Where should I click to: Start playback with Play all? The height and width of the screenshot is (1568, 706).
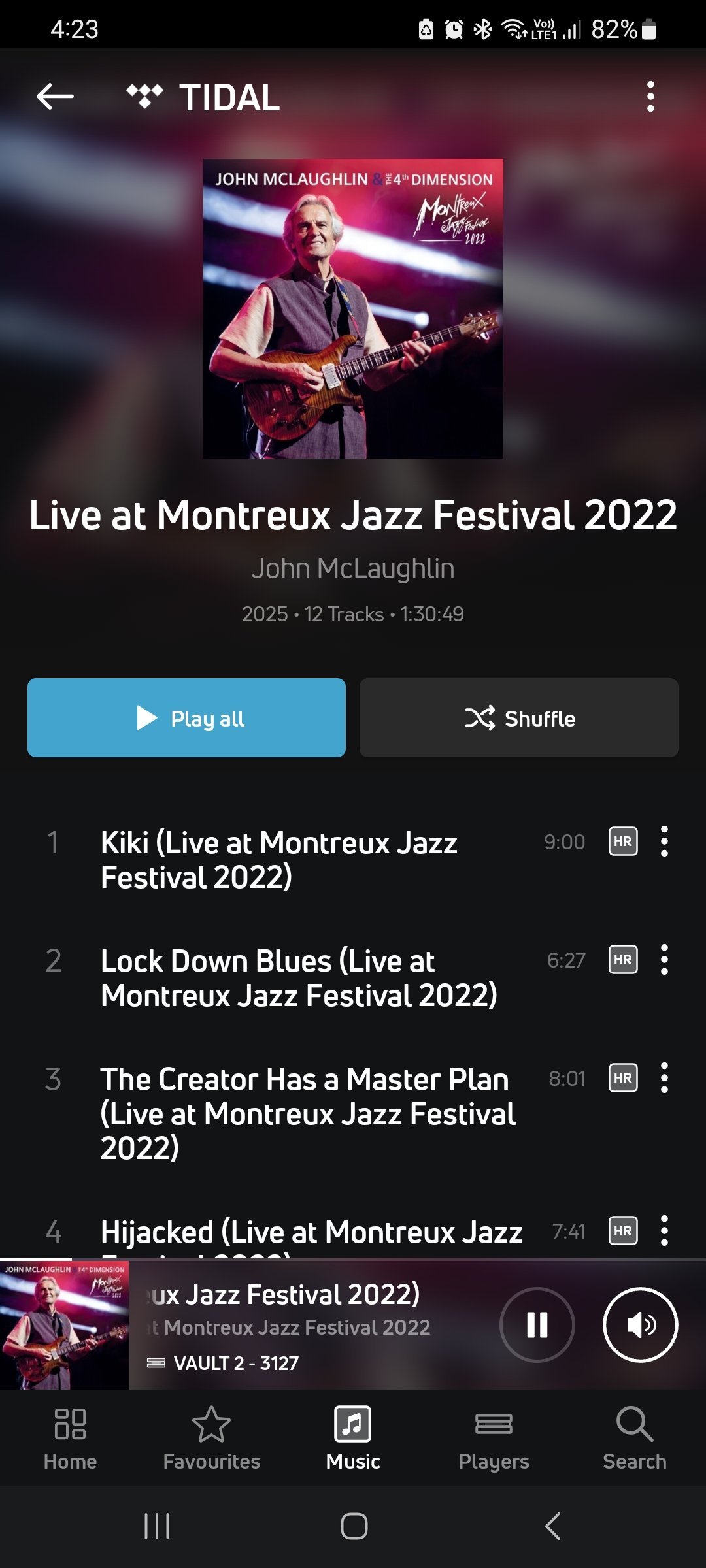pyautogui.click(x=186, y=718)
